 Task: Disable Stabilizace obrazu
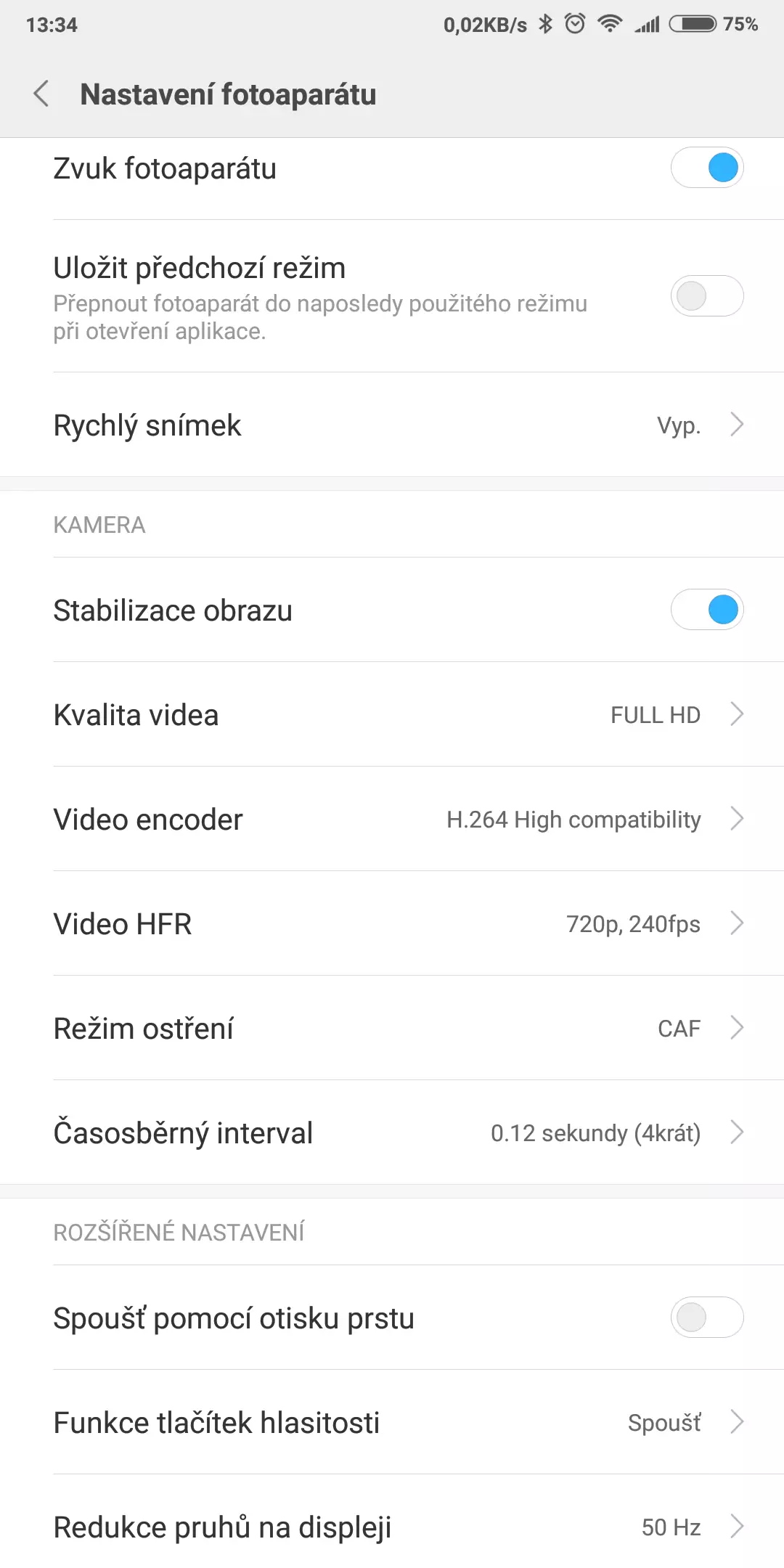click(706, 610)
